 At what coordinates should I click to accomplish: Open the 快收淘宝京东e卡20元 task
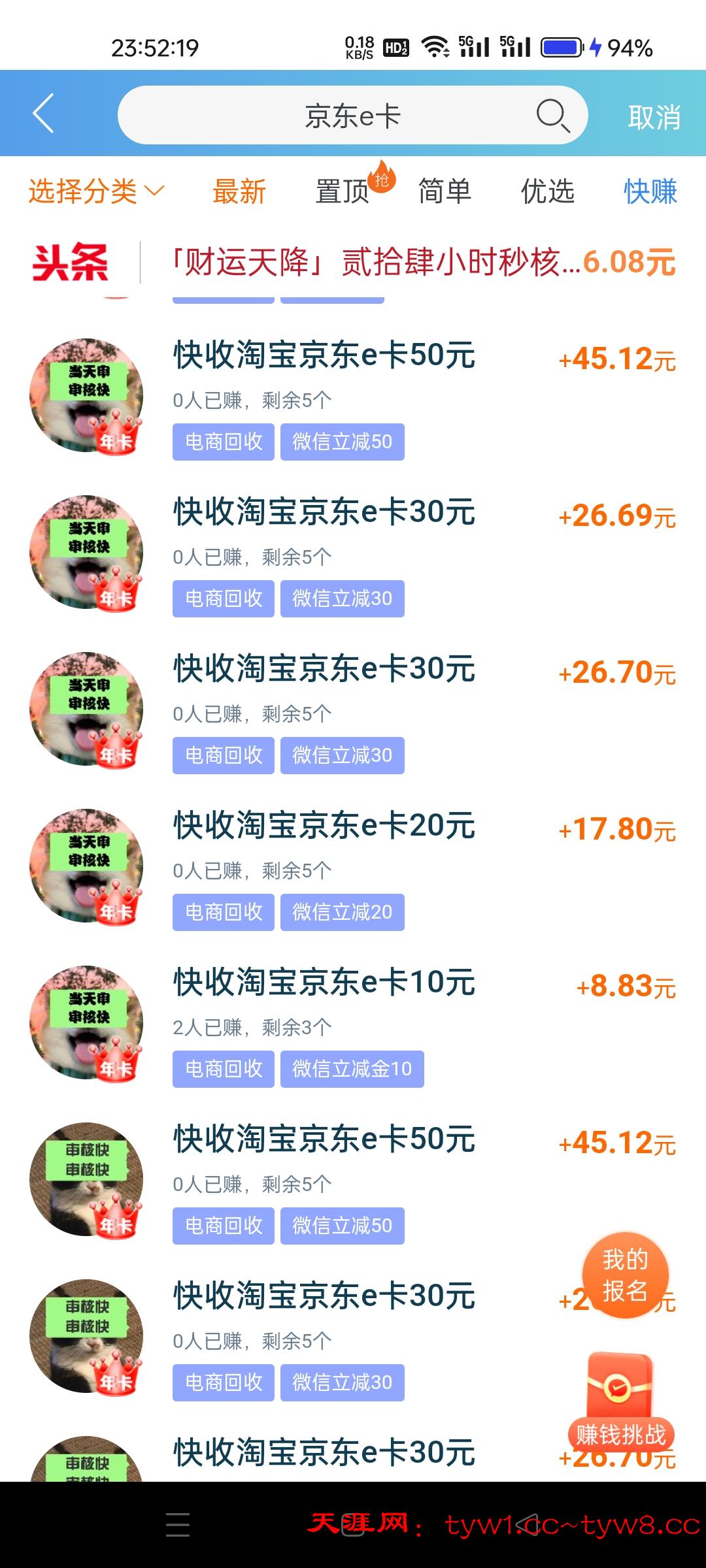coord(324,826)
